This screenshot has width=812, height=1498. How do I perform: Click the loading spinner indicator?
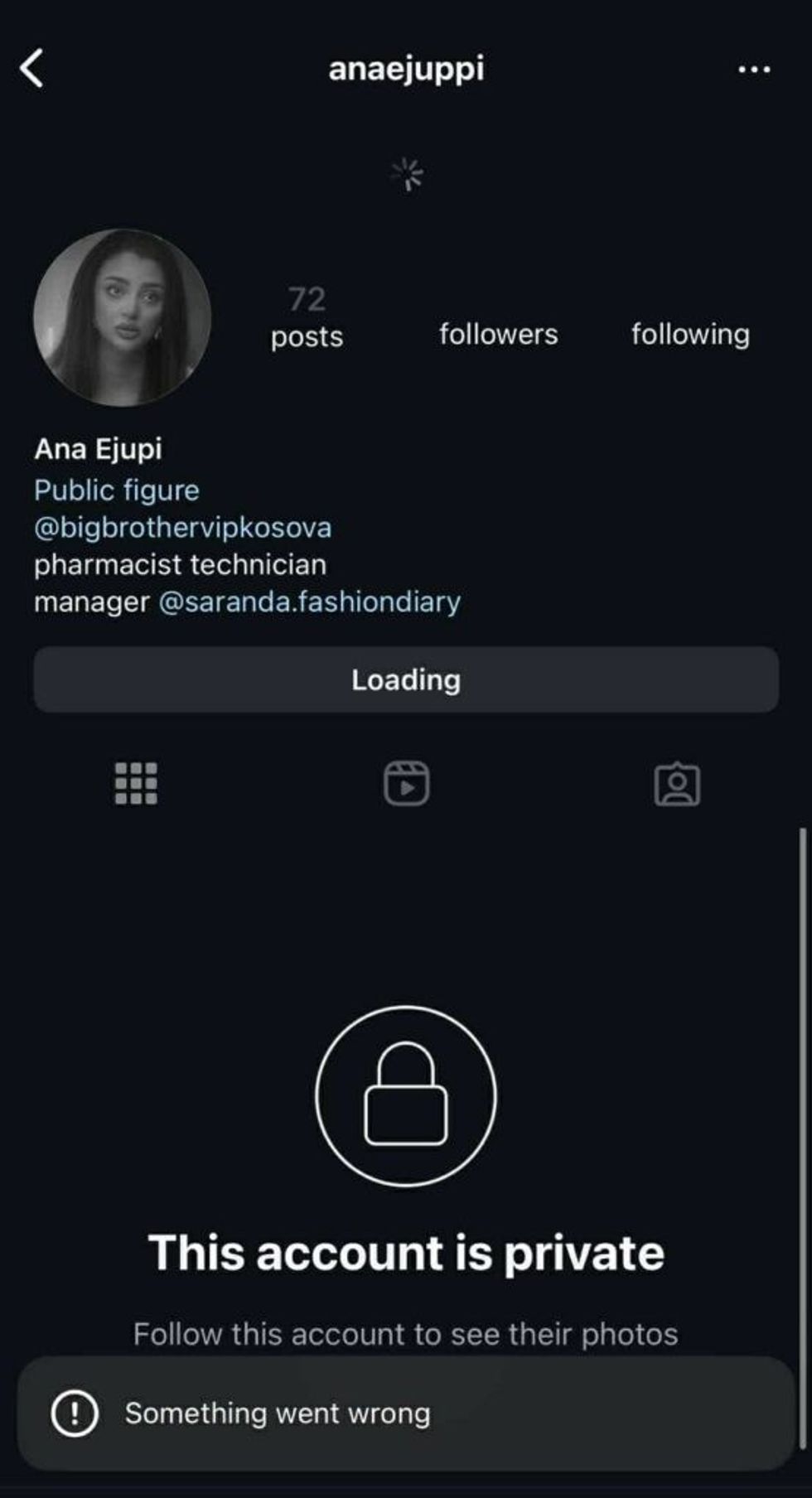point(405,173)
